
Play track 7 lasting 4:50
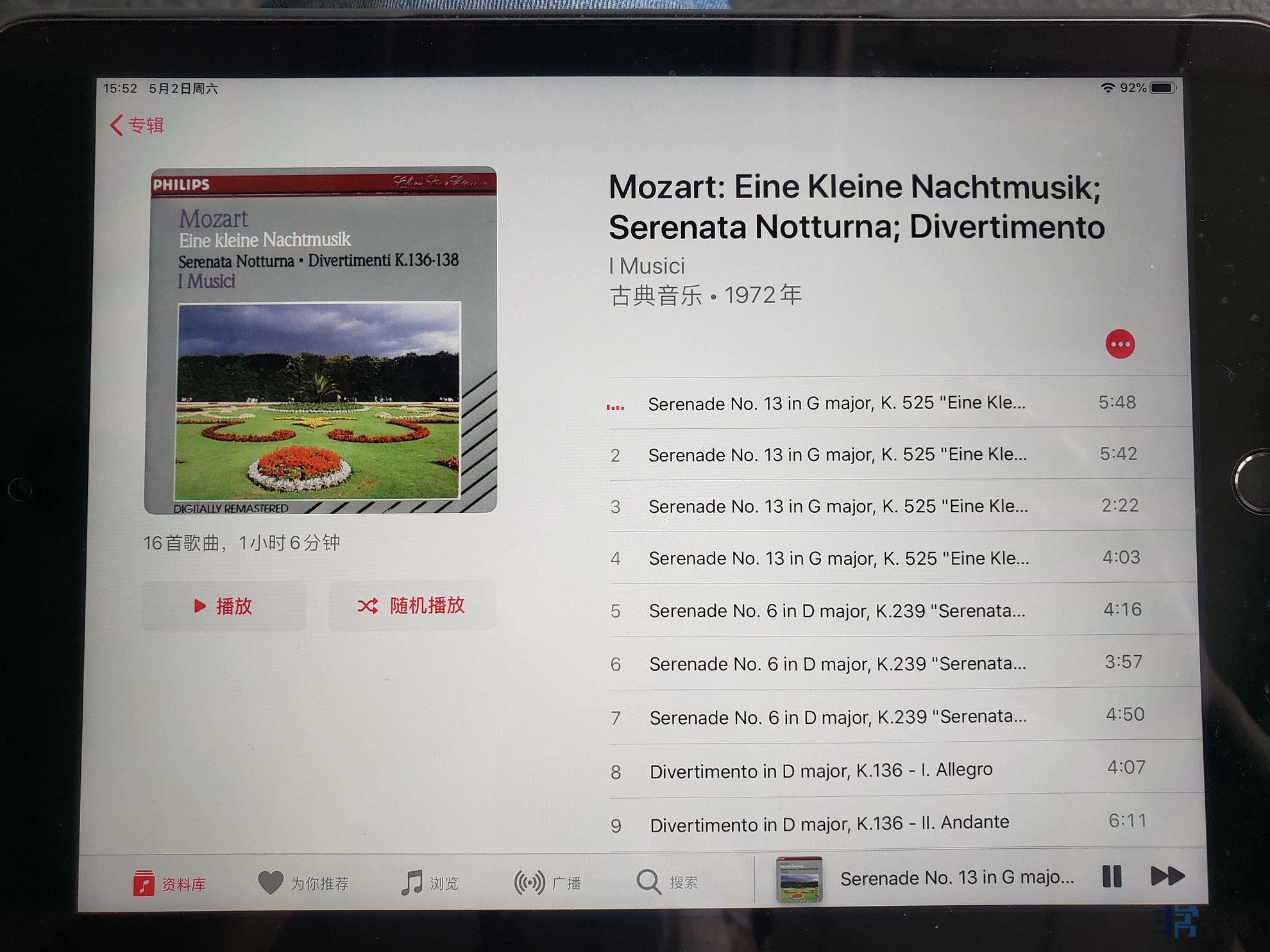(x=838, y=717)
